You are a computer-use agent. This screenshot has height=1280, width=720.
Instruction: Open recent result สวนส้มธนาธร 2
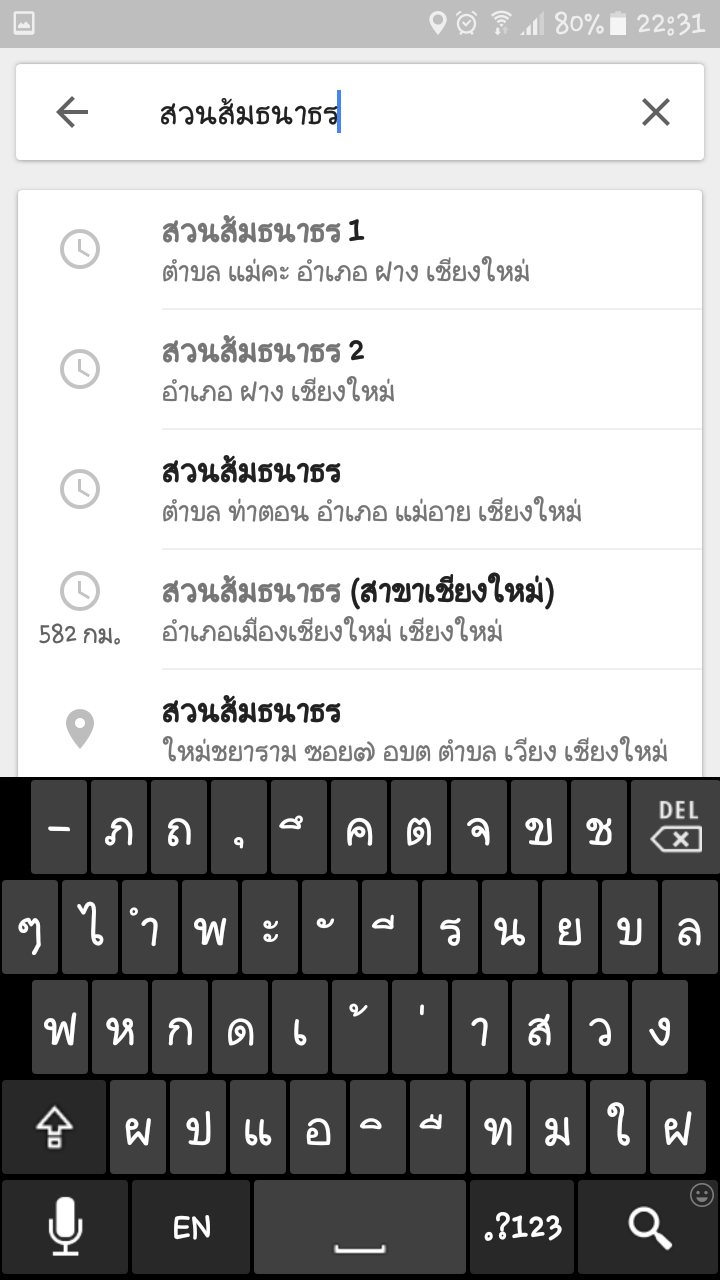[360, 370]
